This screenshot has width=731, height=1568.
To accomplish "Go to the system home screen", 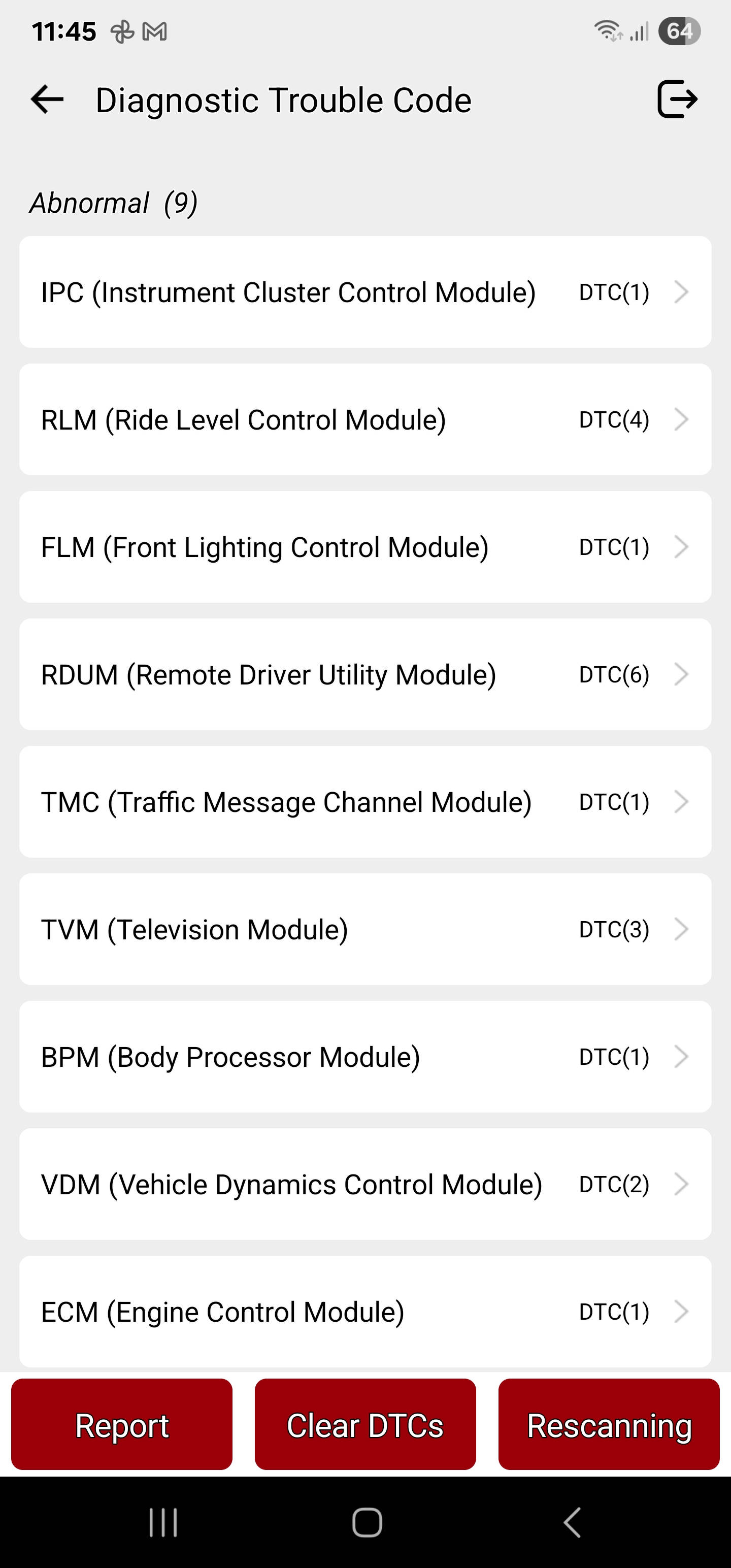I will [x=367, y=1523].
